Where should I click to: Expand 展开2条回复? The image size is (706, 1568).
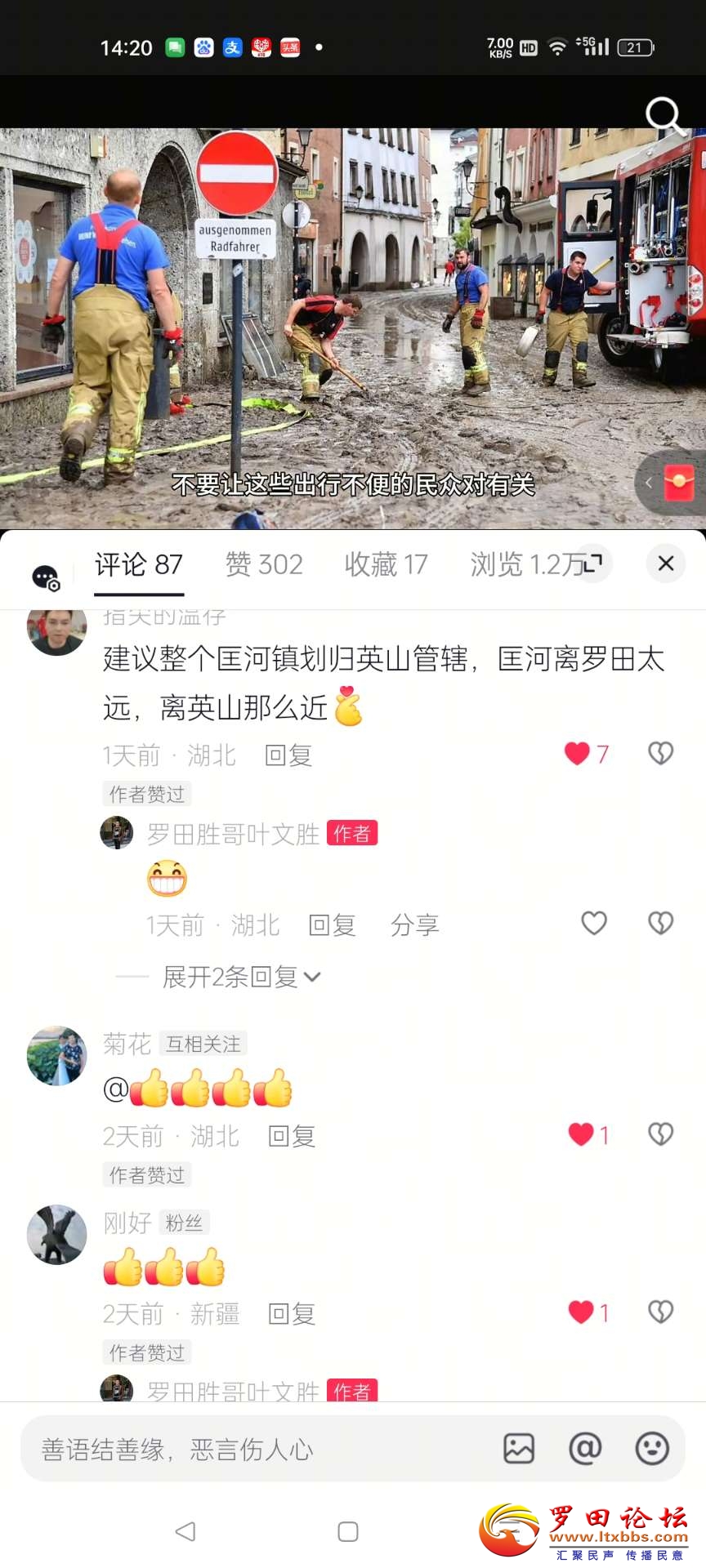point(241,977)
